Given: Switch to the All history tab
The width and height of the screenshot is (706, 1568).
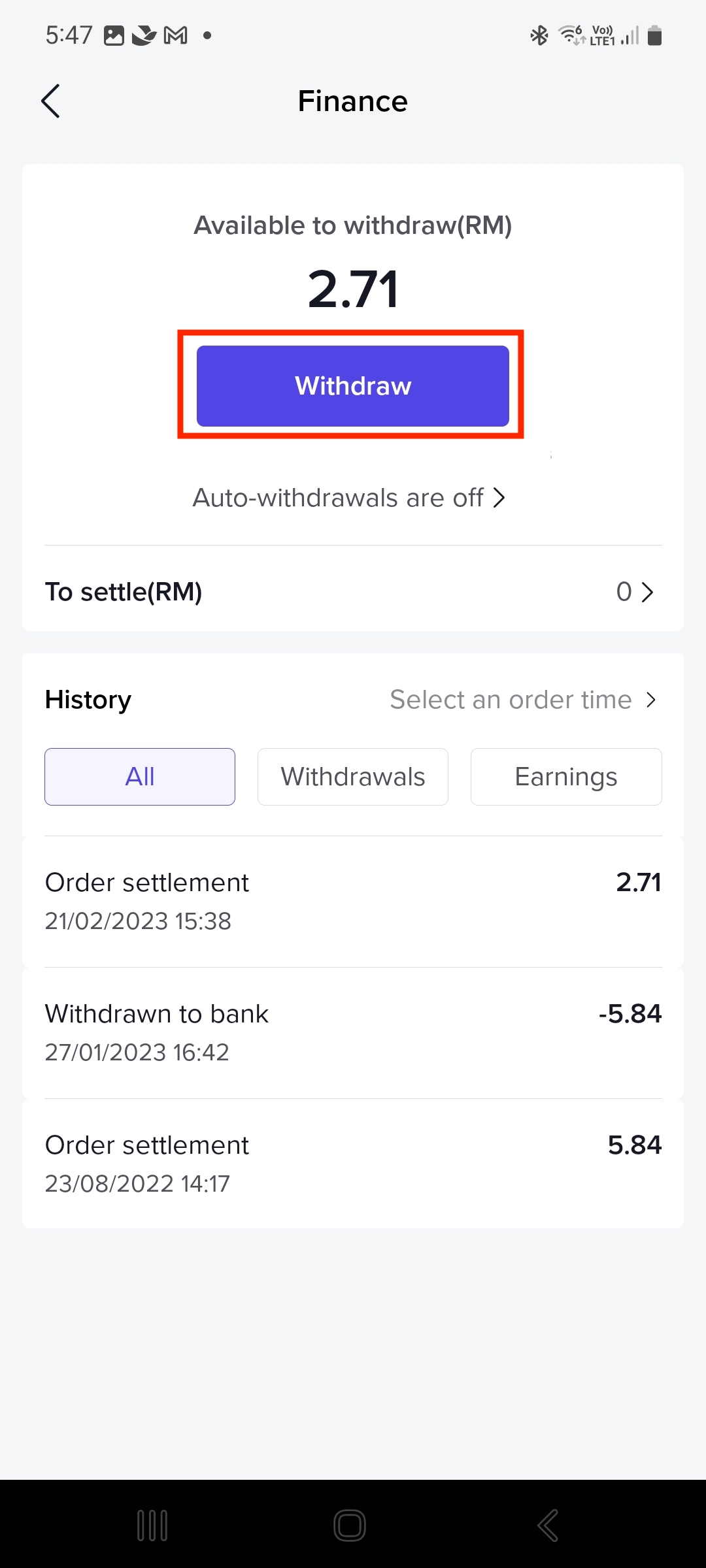Looking at the screenshot, I should pos(139,776).
